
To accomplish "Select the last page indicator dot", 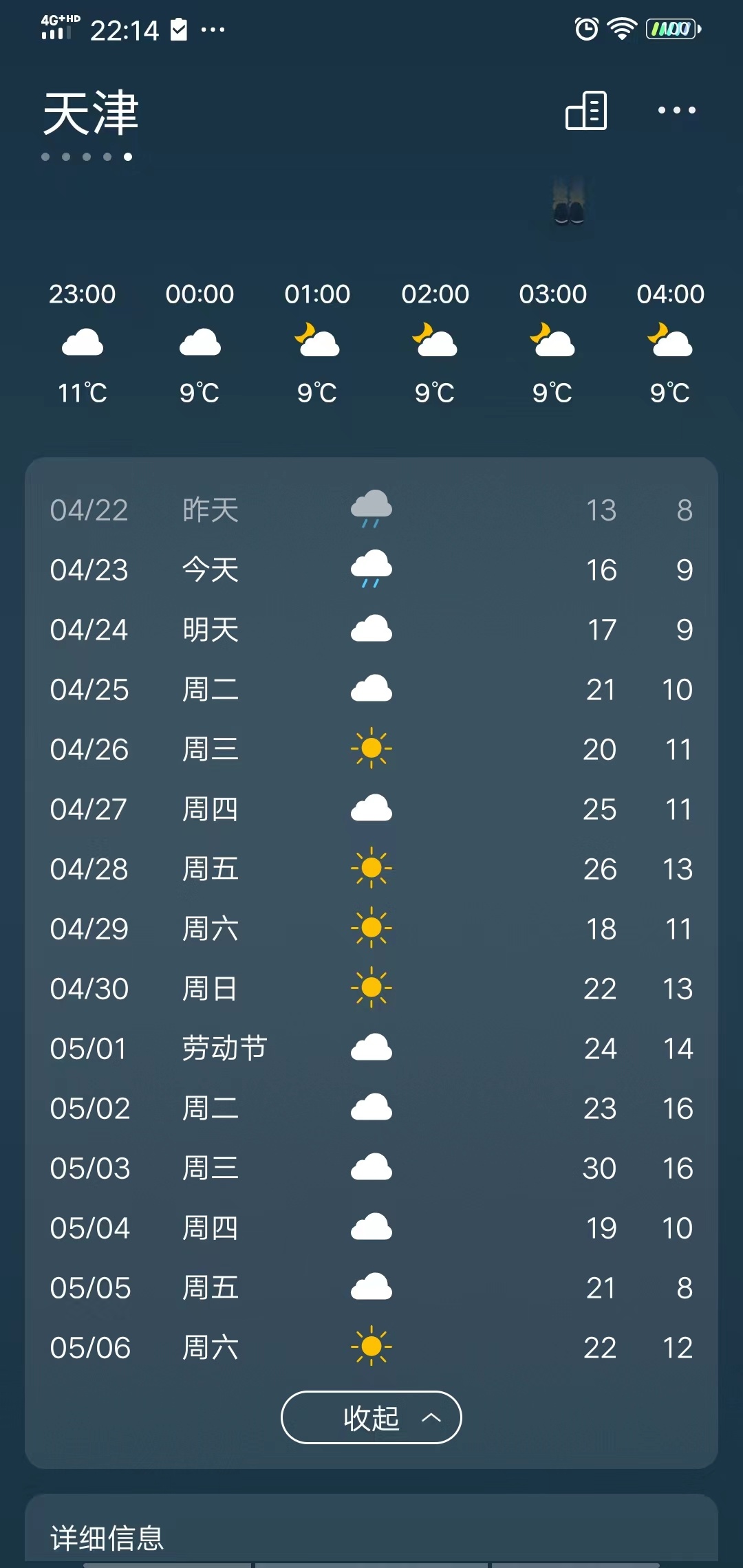I will [x=127, y=157].
